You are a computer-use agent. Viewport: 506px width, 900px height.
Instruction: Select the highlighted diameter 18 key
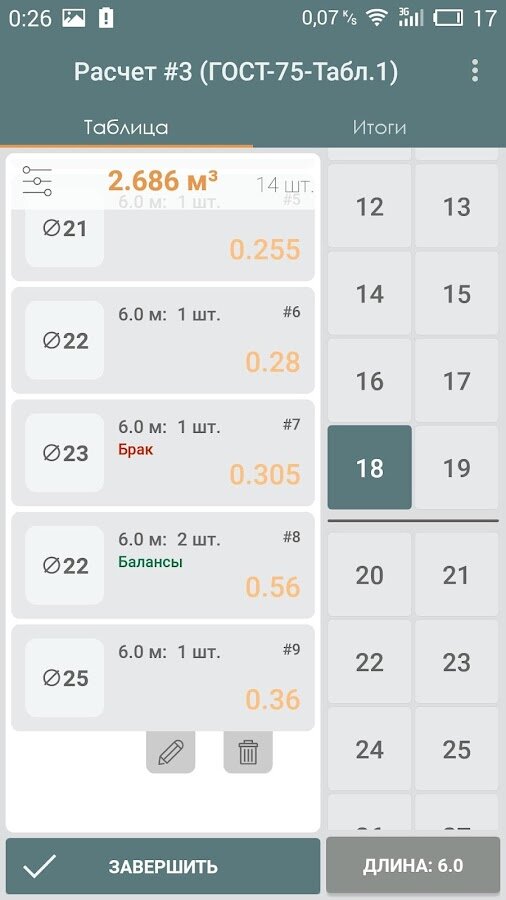[x=369, y=468]
